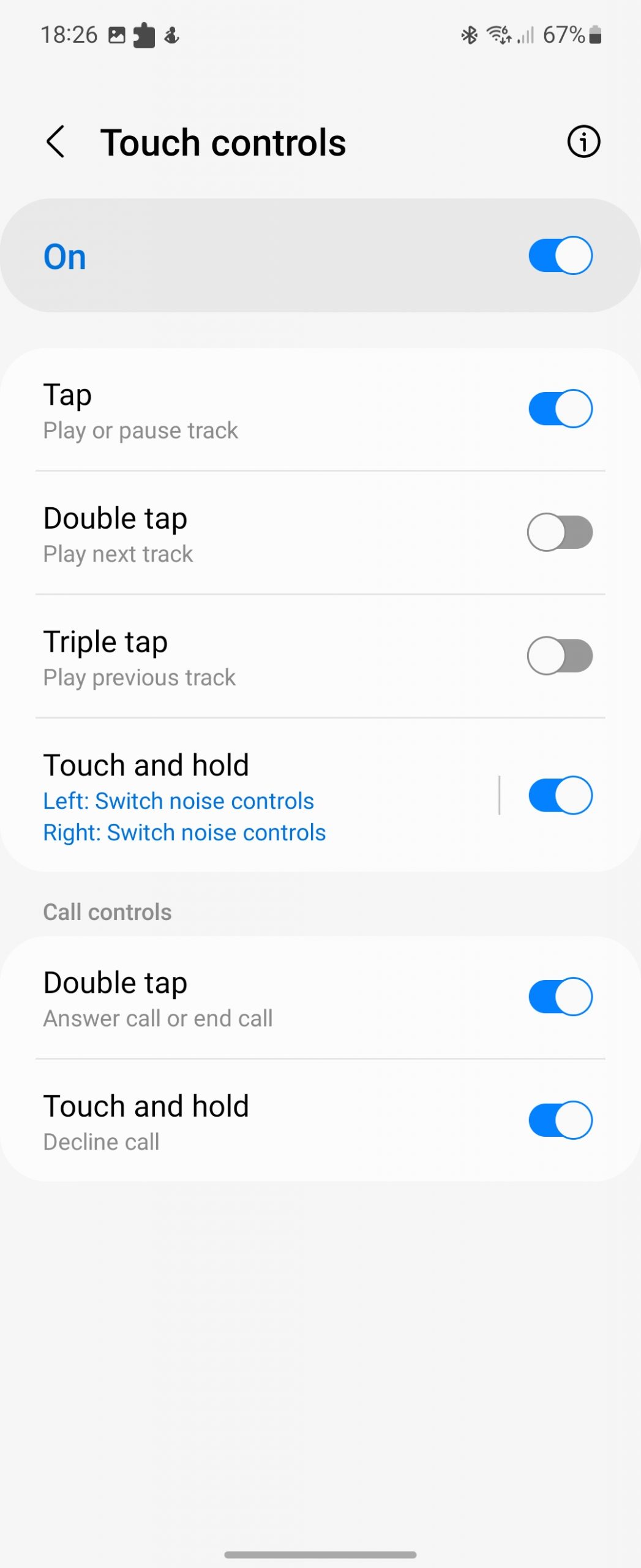This screenshot has width=641, height=1568.
Task: Go back from Touch controls
Action: 56,142
